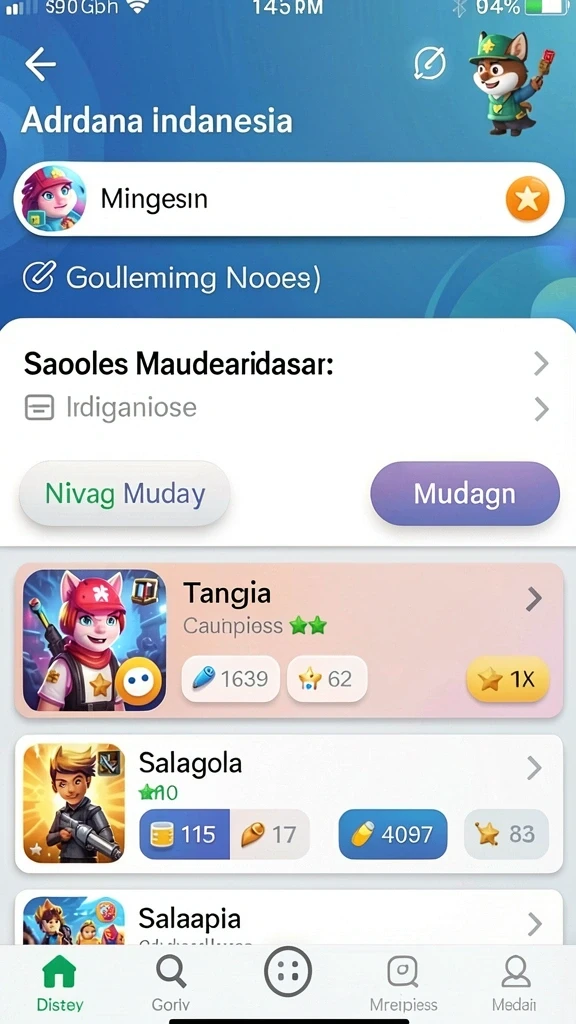Screen dimensions: 576x1024
Task: Edit Goullemimg Nooes
Action: pos(171,278)
